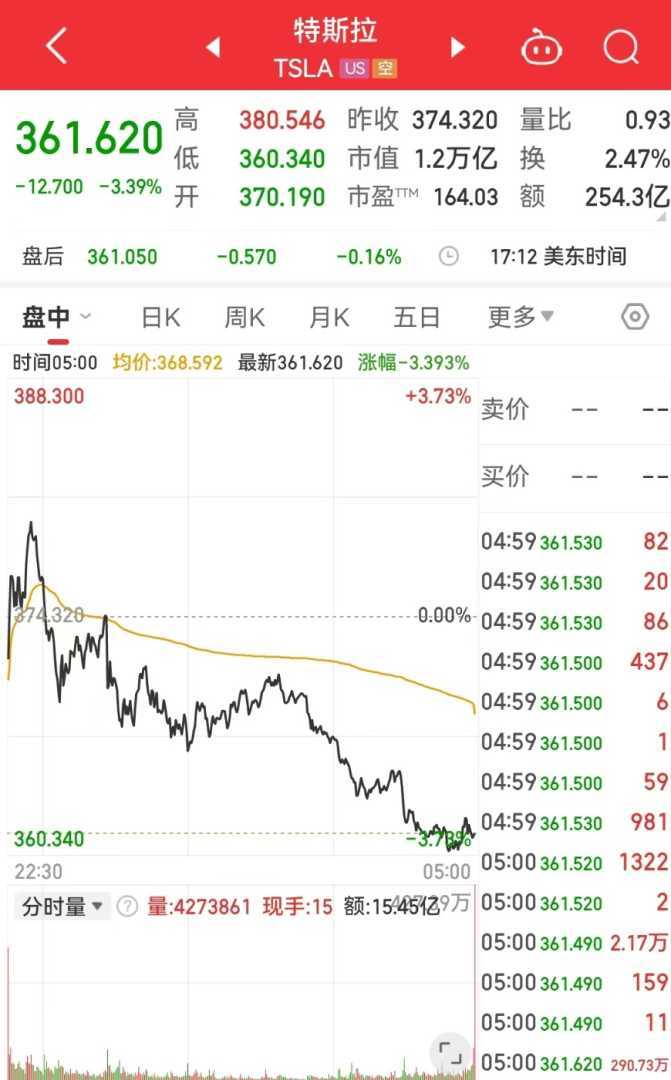Open the 分时量 indicator dropdown
This screenshot has height=1080, width=671.
(63, 907)
